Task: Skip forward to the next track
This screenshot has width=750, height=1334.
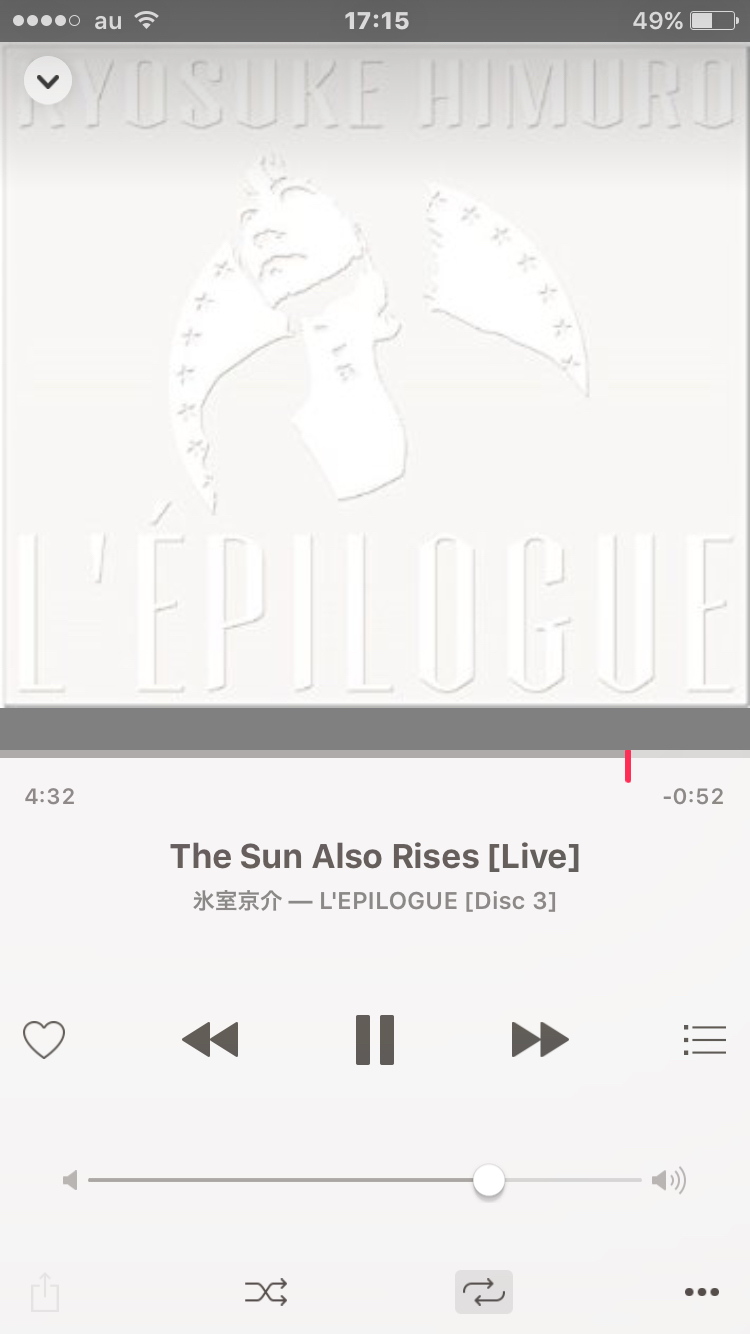Action: tap(540, 1040)
